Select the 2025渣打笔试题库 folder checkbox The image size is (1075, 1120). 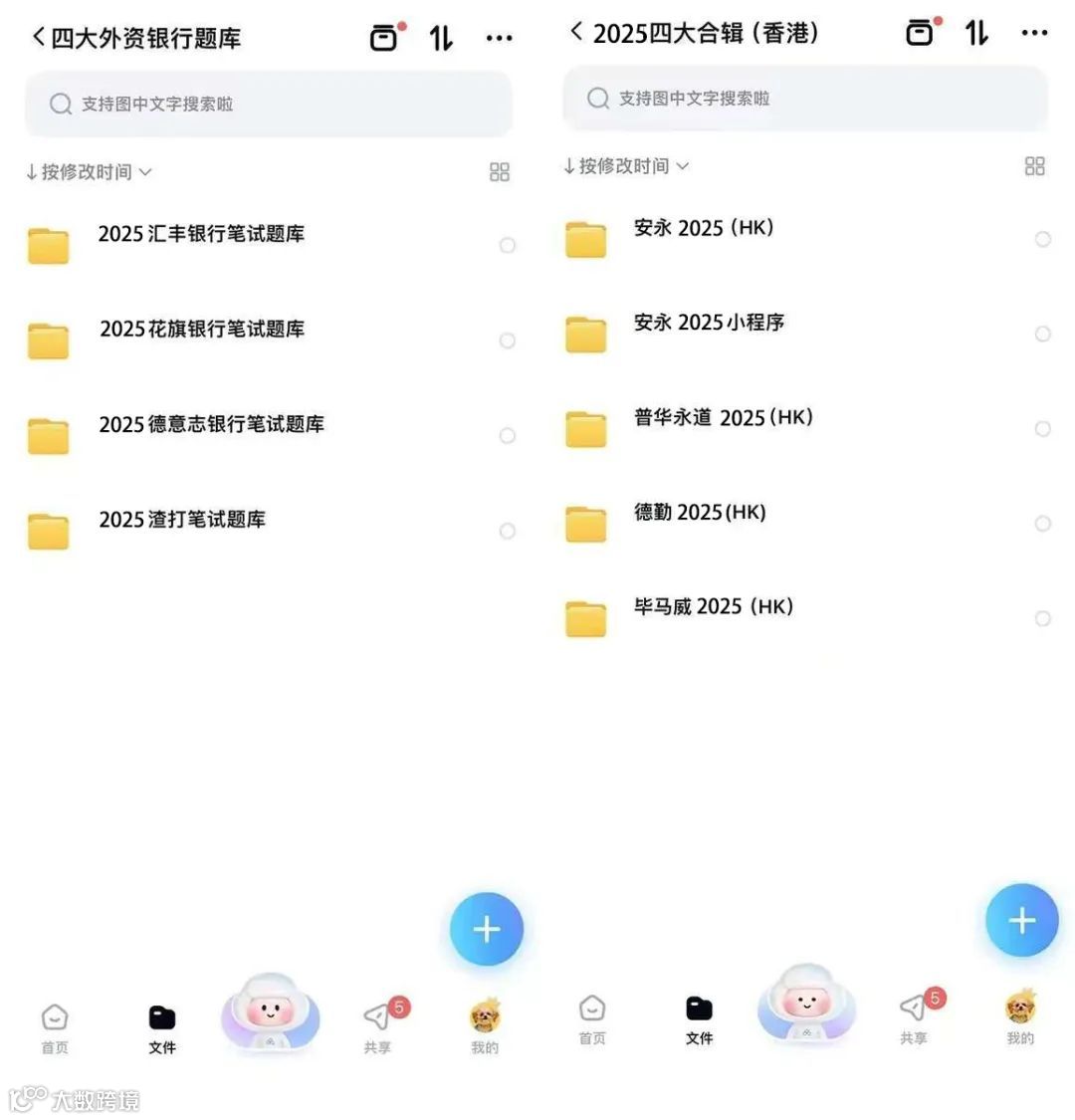click(x=508, y=531)
